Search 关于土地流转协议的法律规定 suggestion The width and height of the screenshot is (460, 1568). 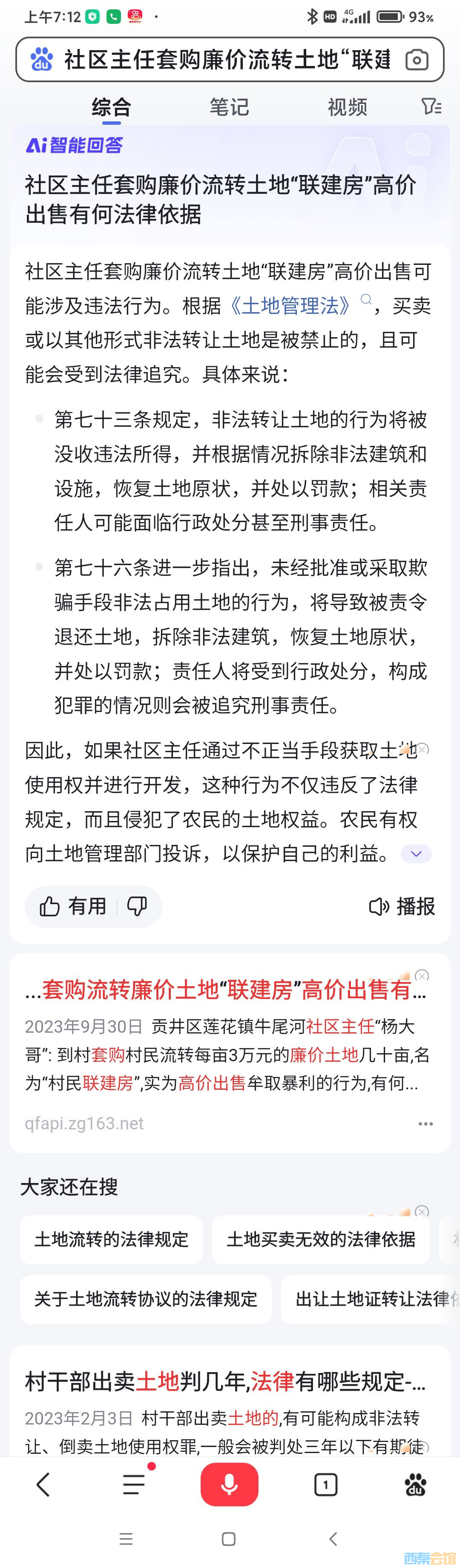point(146,1299)
